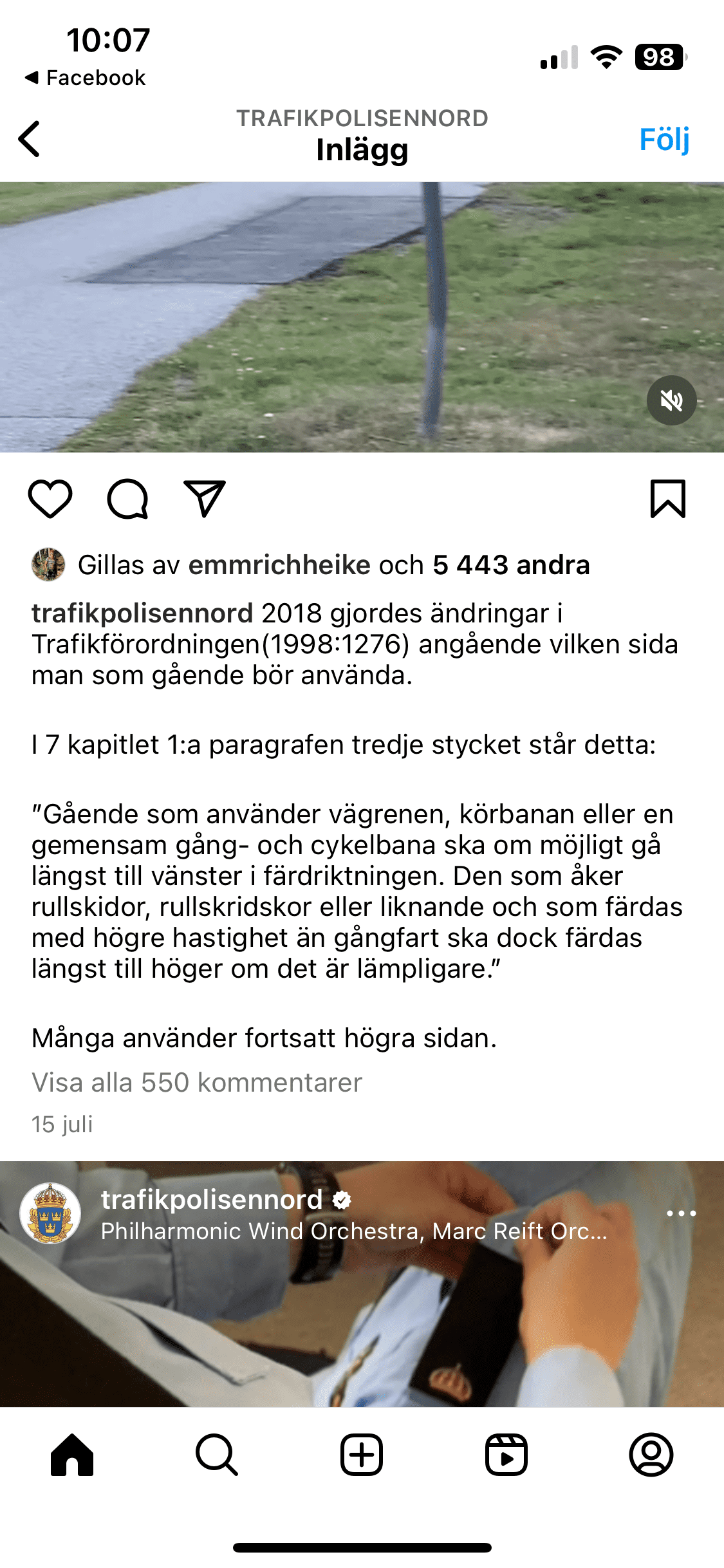Bookmark this post

pyautogui.click(x=668, y=499)
